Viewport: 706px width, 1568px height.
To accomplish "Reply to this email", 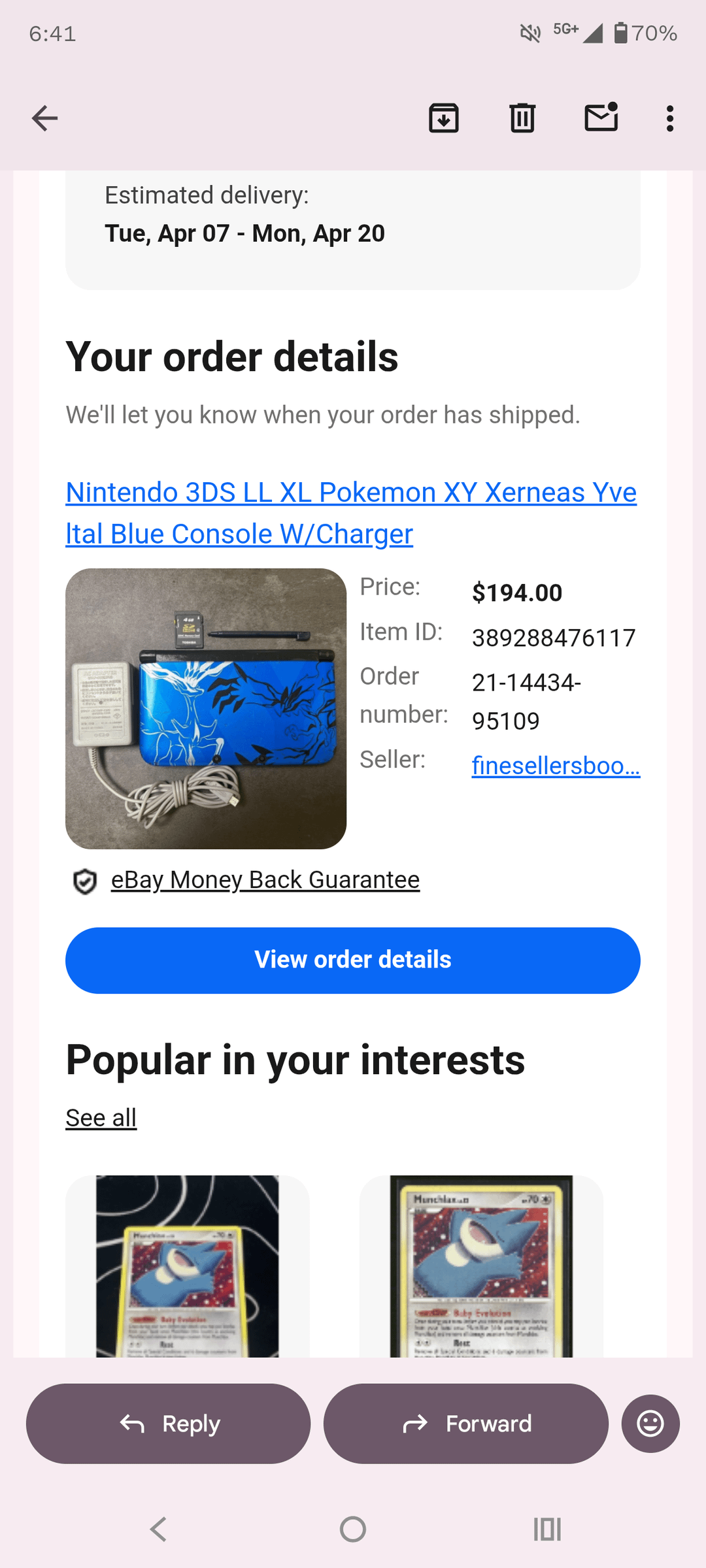I will click(168, 1424).
